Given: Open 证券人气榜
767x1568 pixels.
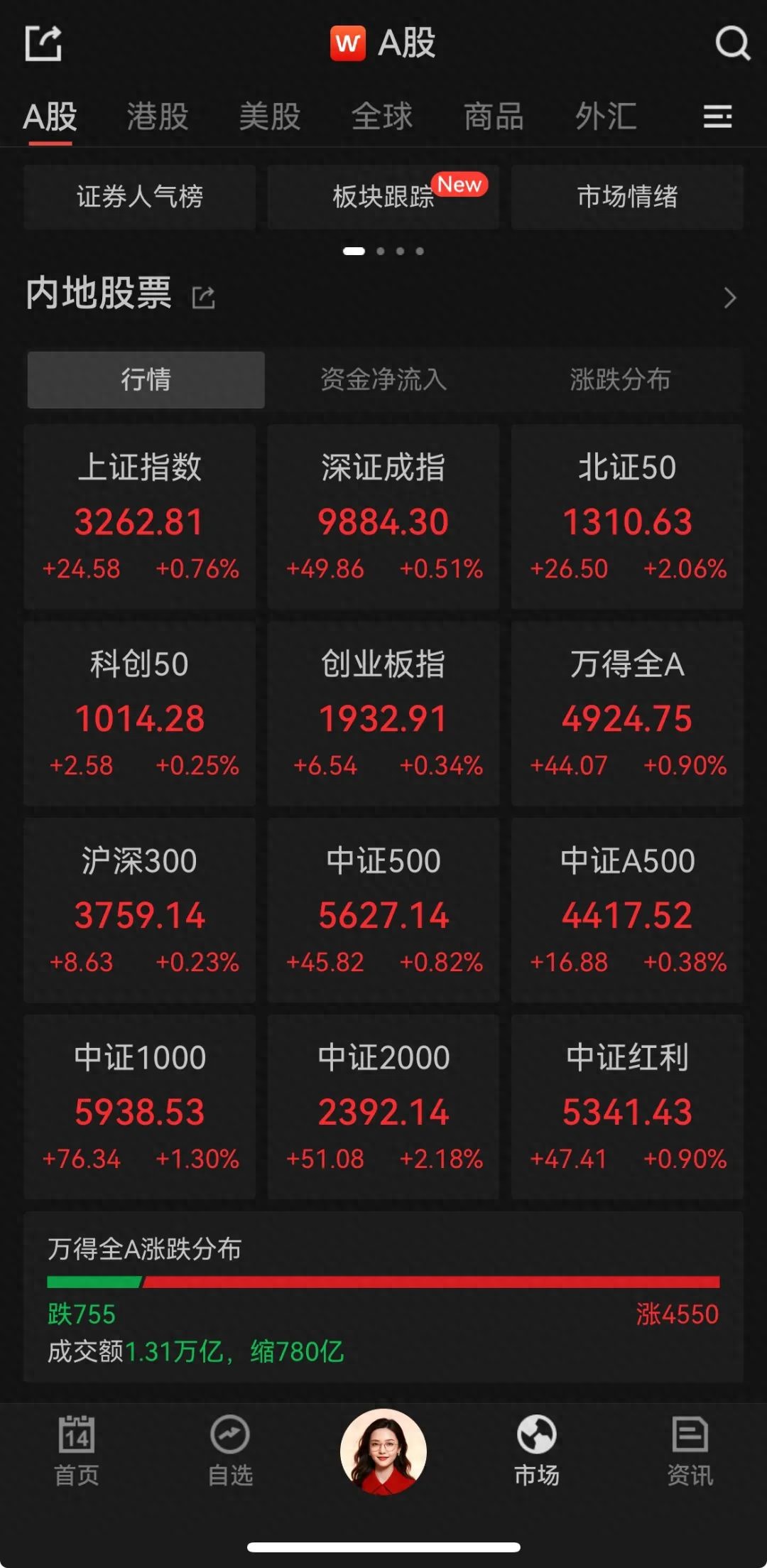Looking at the screenshot, I should [140, 197].
